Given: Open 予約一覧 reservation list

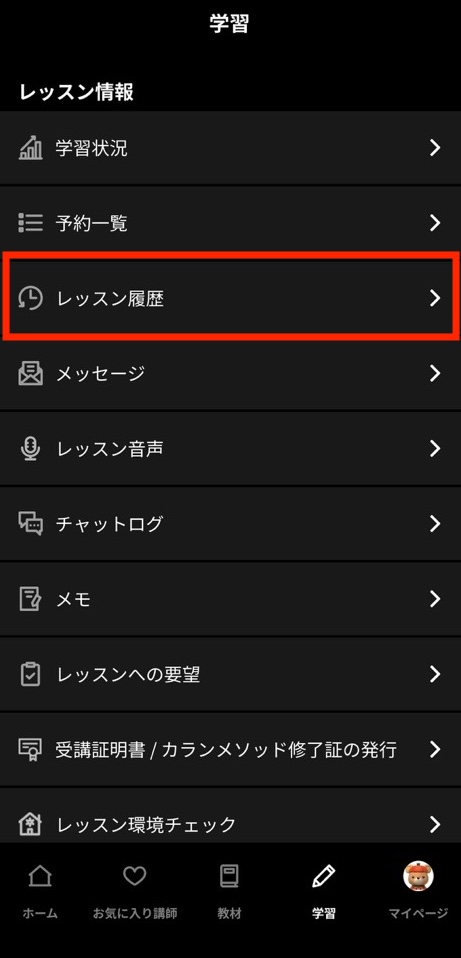Looking at the screenshot, I should click(x=230, y=223).
